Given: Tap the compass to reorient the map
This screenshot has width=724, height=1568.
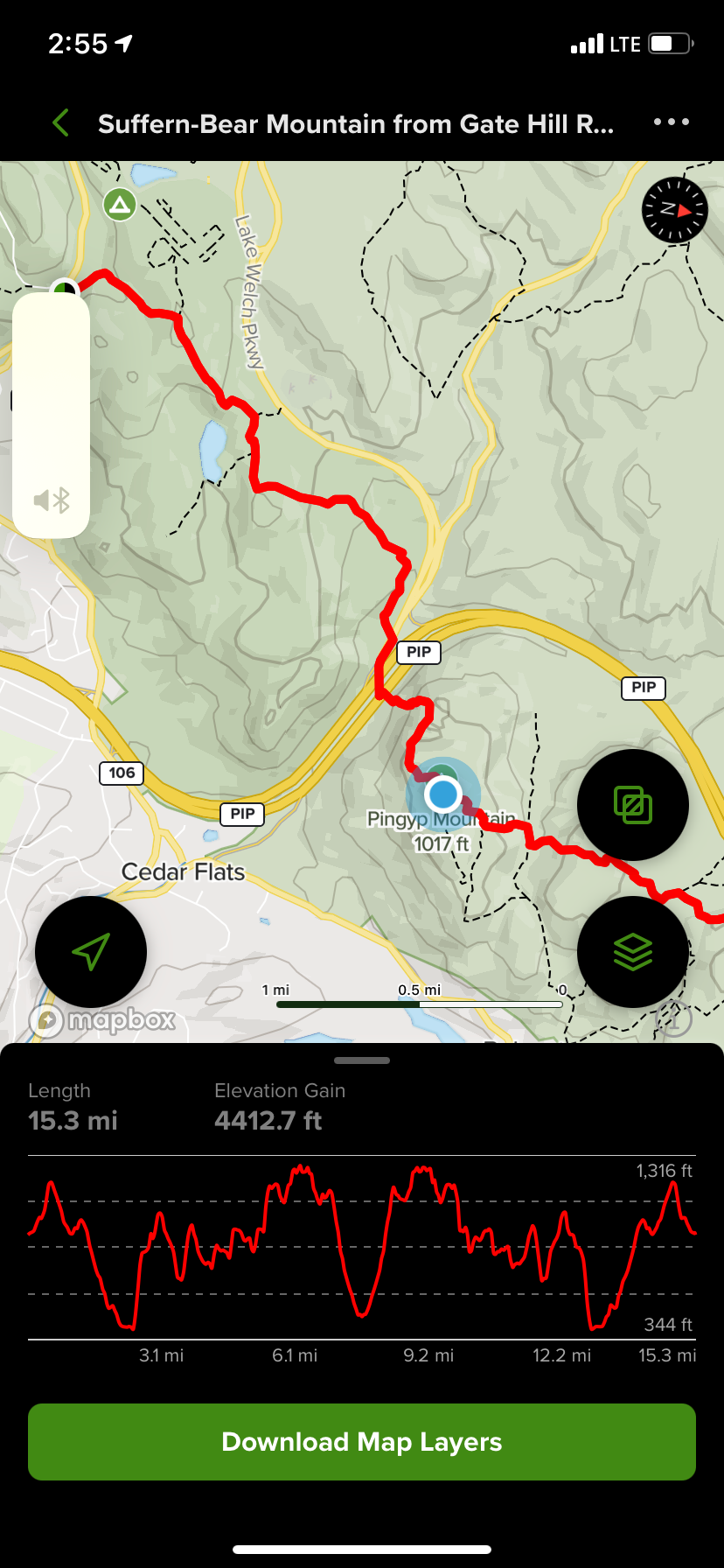Looking at the screenshot, I should point(674,210).
